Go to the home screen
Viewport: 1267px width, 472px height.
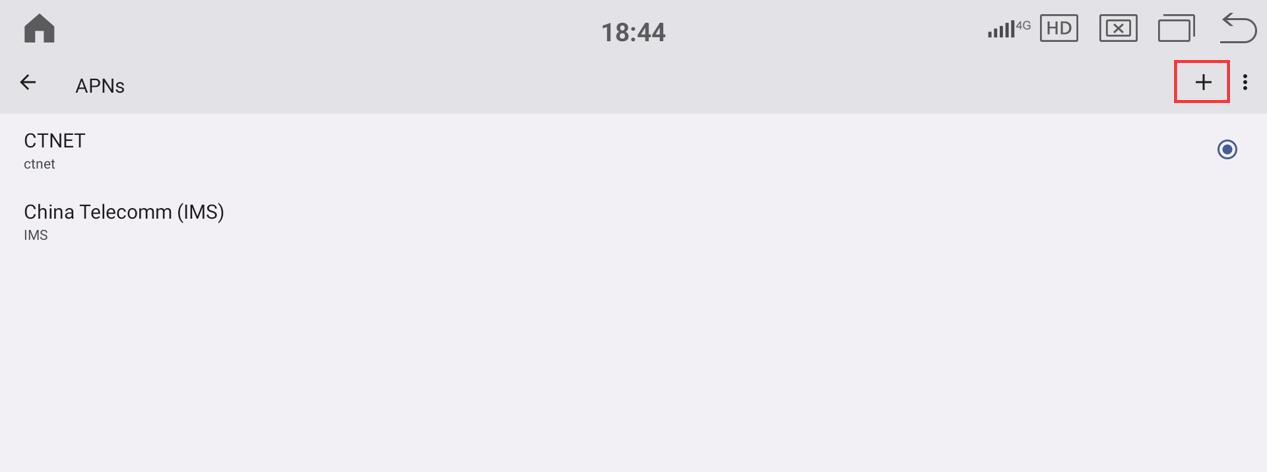(x=39, y=29)
